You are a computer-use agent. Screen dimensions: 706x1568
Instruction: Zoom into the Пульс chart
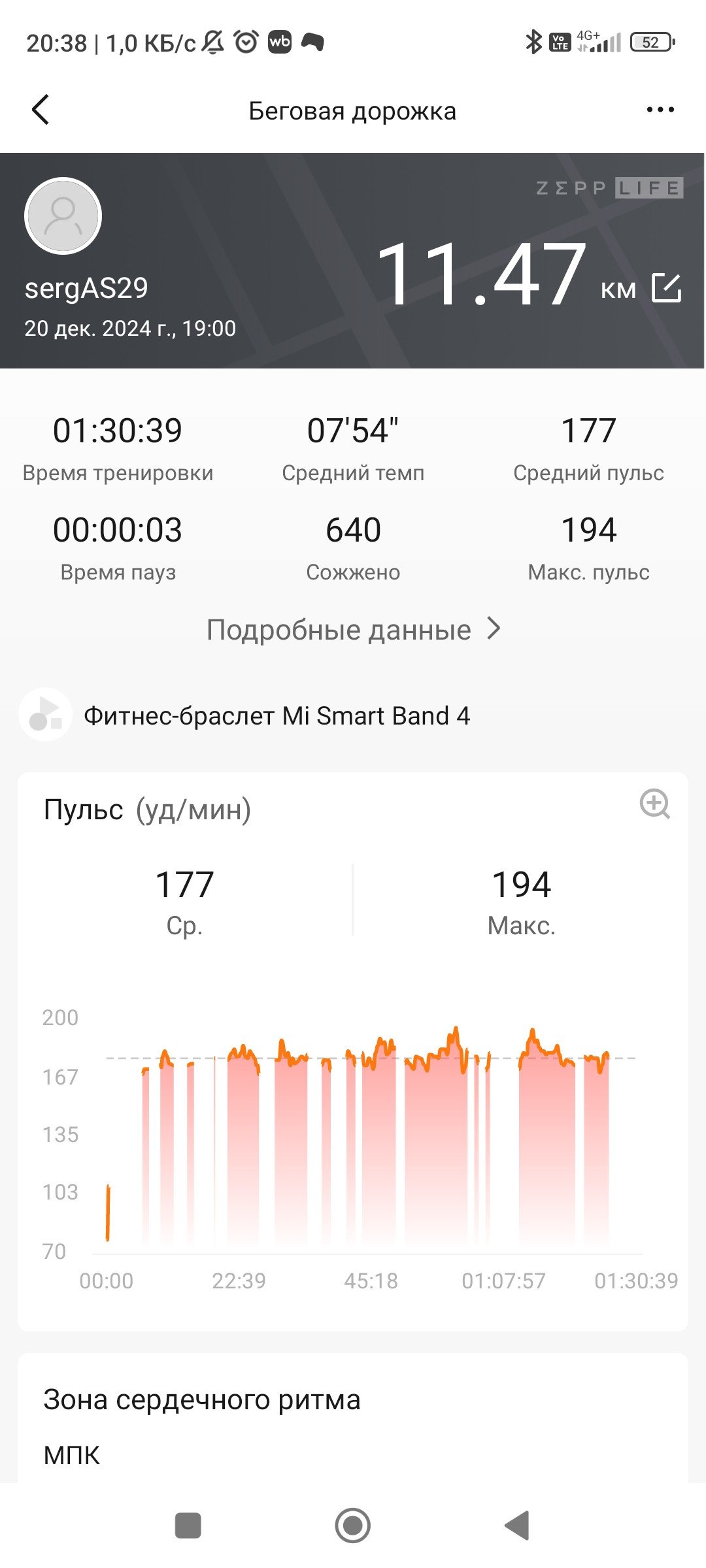pyautogui.click(x=654, y=804)
